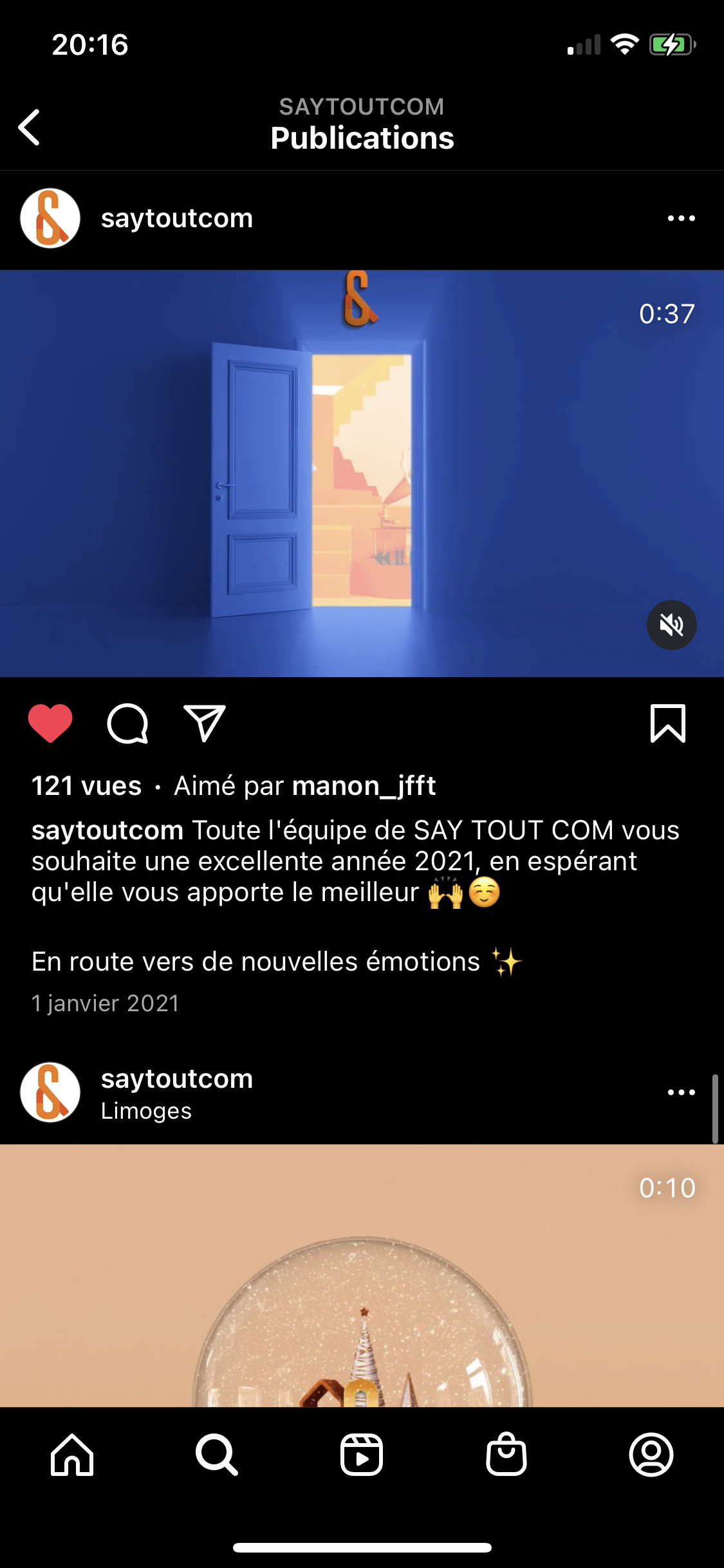Unmute the blue door video

click(671, 624)
